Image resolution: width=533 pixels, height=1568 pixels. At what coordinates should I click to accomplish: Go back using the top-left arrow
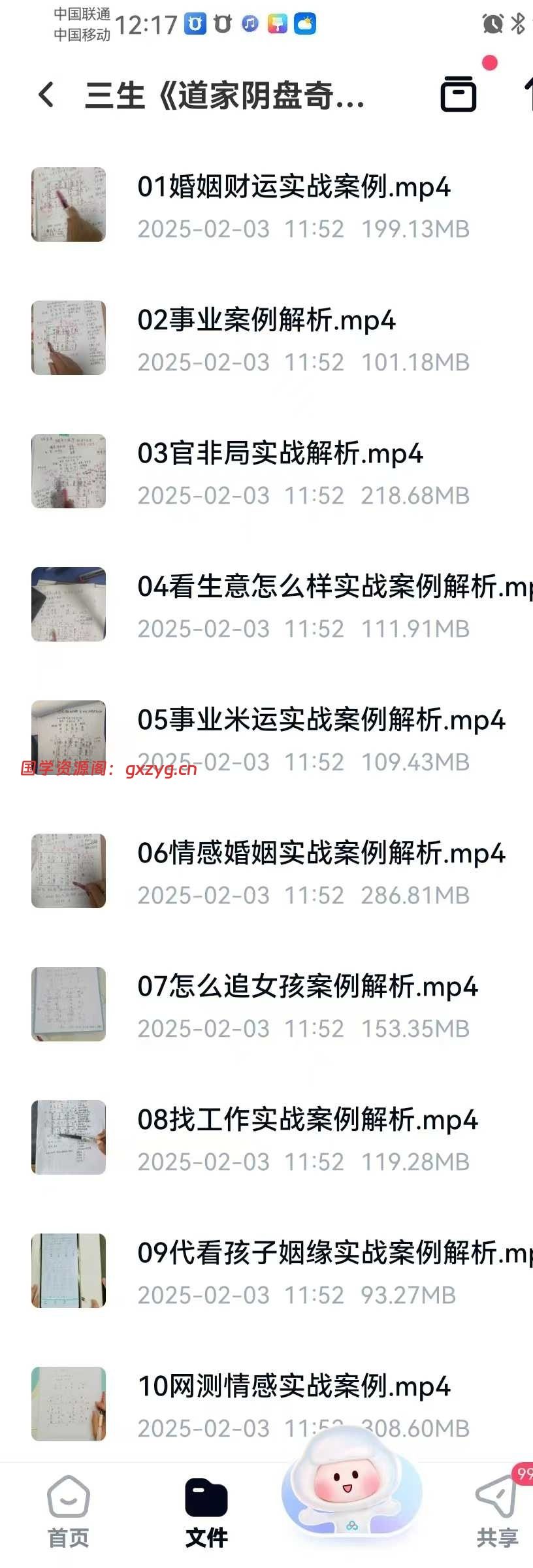click(x=46, y=95)
